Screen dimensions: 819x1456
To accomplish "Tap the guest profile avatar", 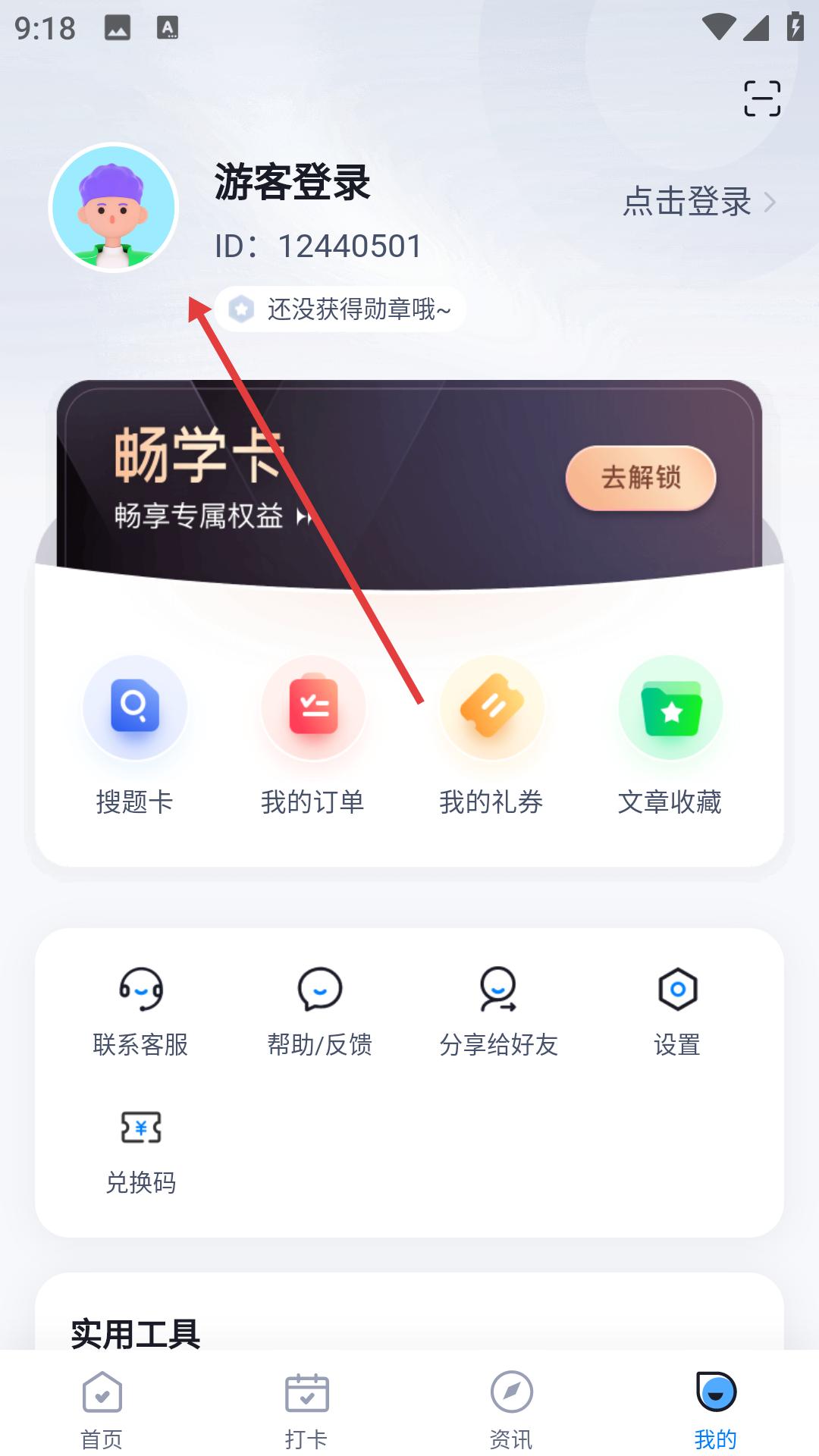I will tap(114, 207).
